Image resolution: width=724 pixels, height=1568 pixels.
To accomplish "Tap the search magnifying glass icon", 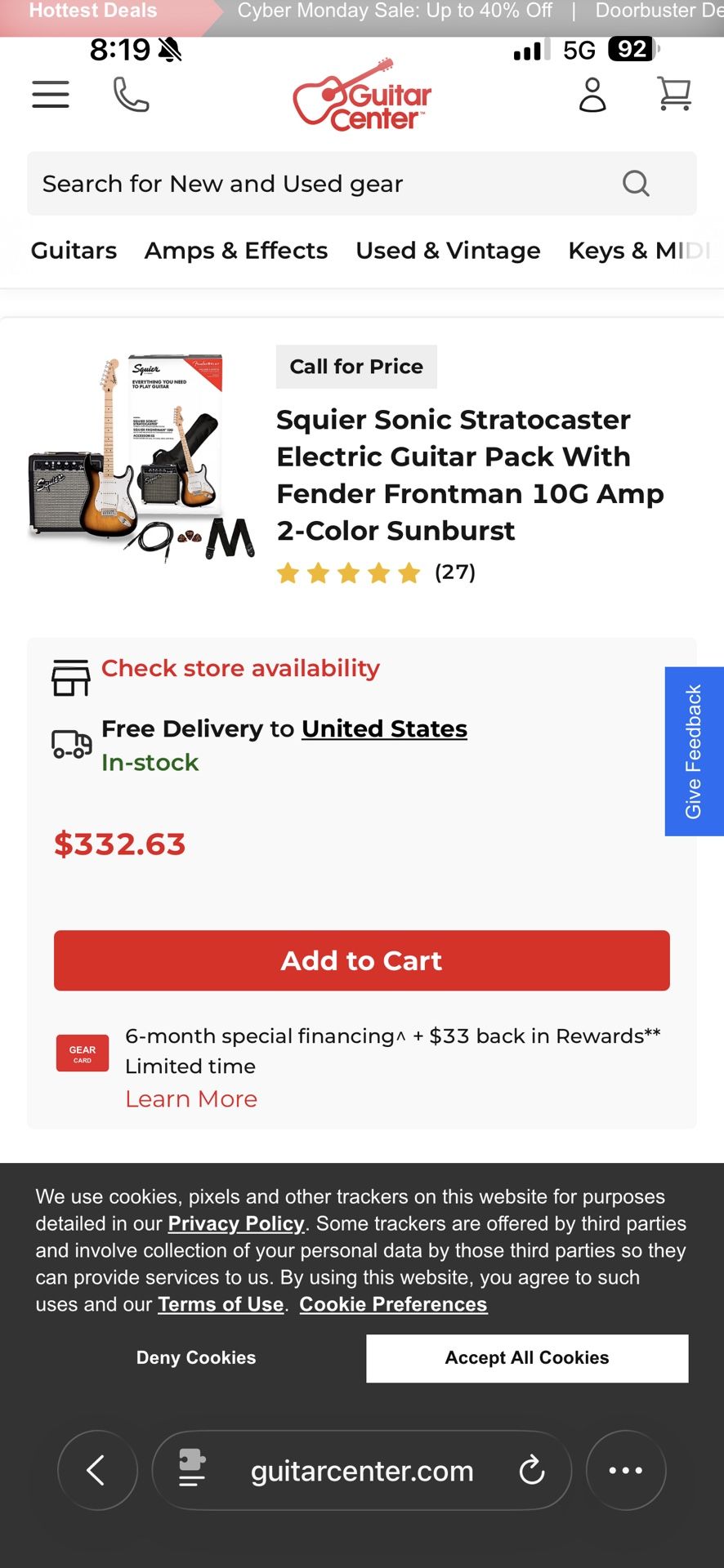I will point(636,184).
